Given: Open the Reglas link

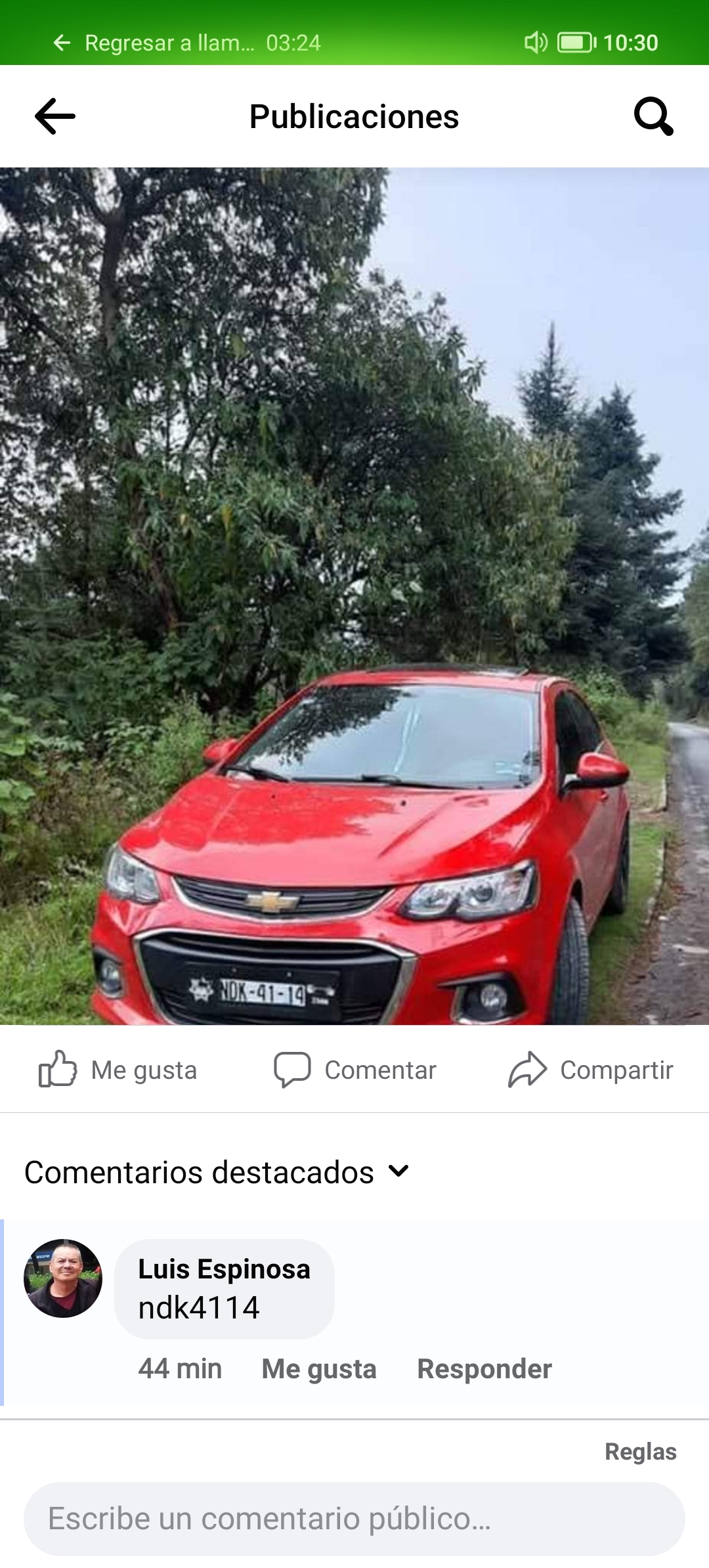Looking at the screenshot, I should click(641, 1452).
